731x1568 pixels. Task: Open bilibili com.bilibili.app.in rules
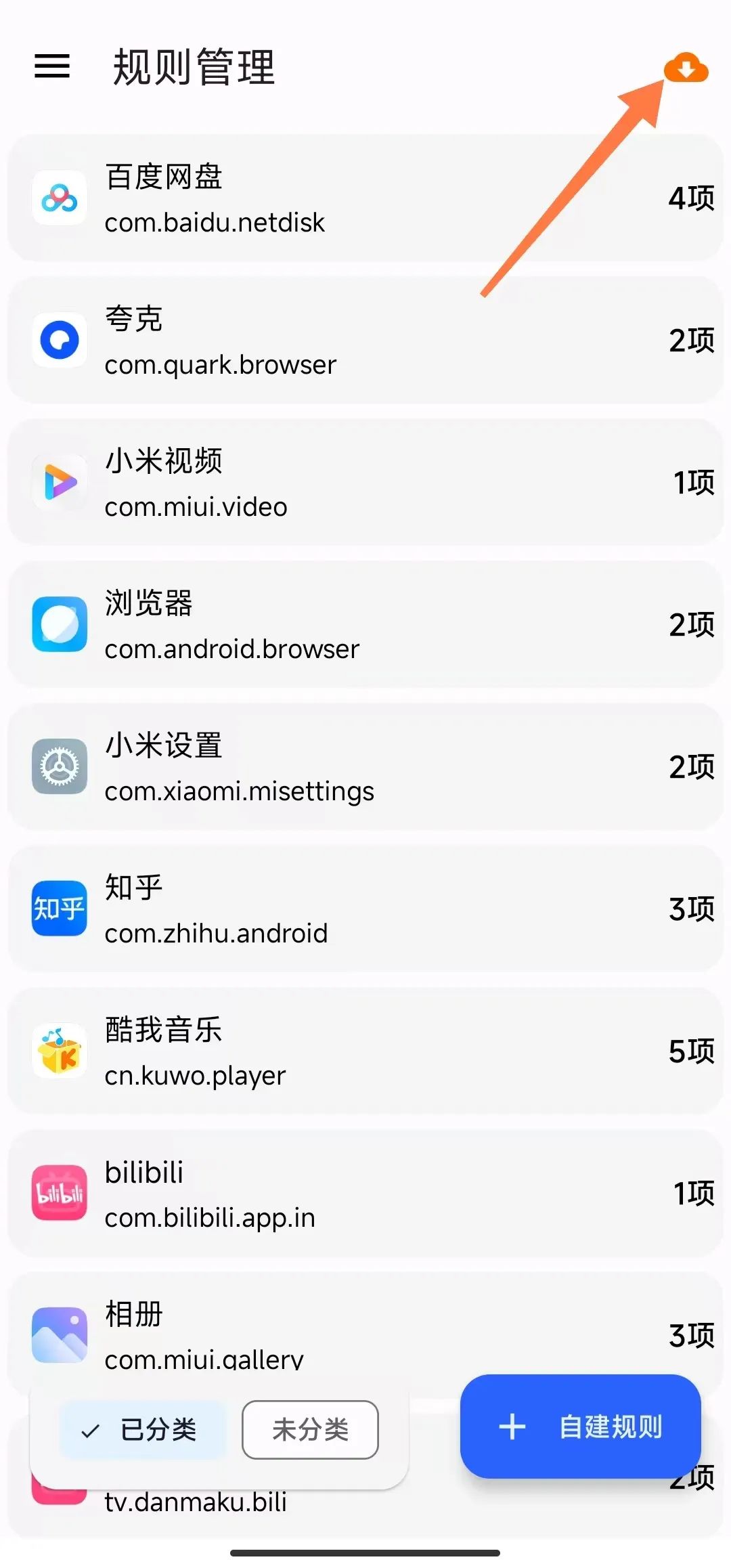click(365, 1194)
